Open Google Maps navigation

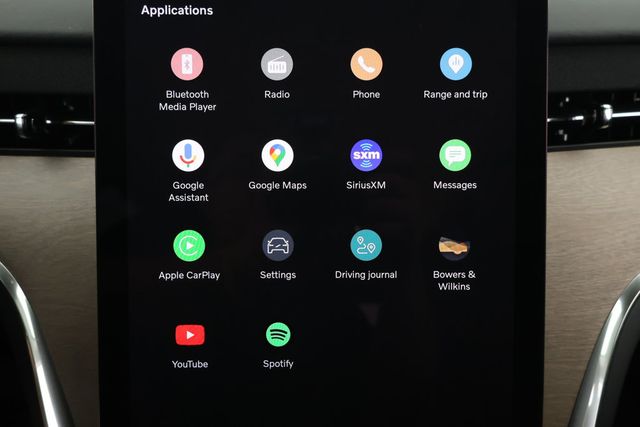[277, 155]
